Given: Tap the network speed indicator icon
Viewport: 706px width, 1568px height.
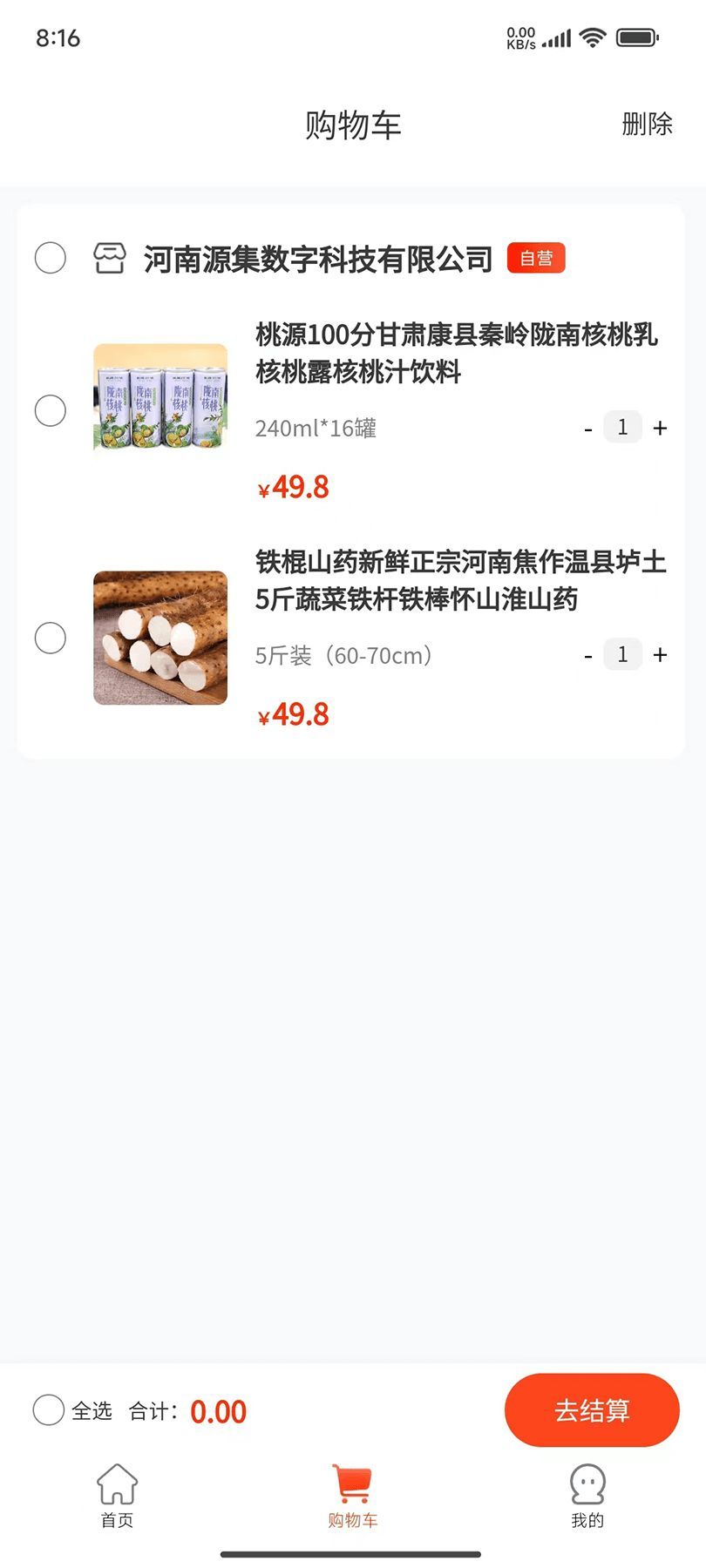Looking at the screenshot, I should coord(519,37).
